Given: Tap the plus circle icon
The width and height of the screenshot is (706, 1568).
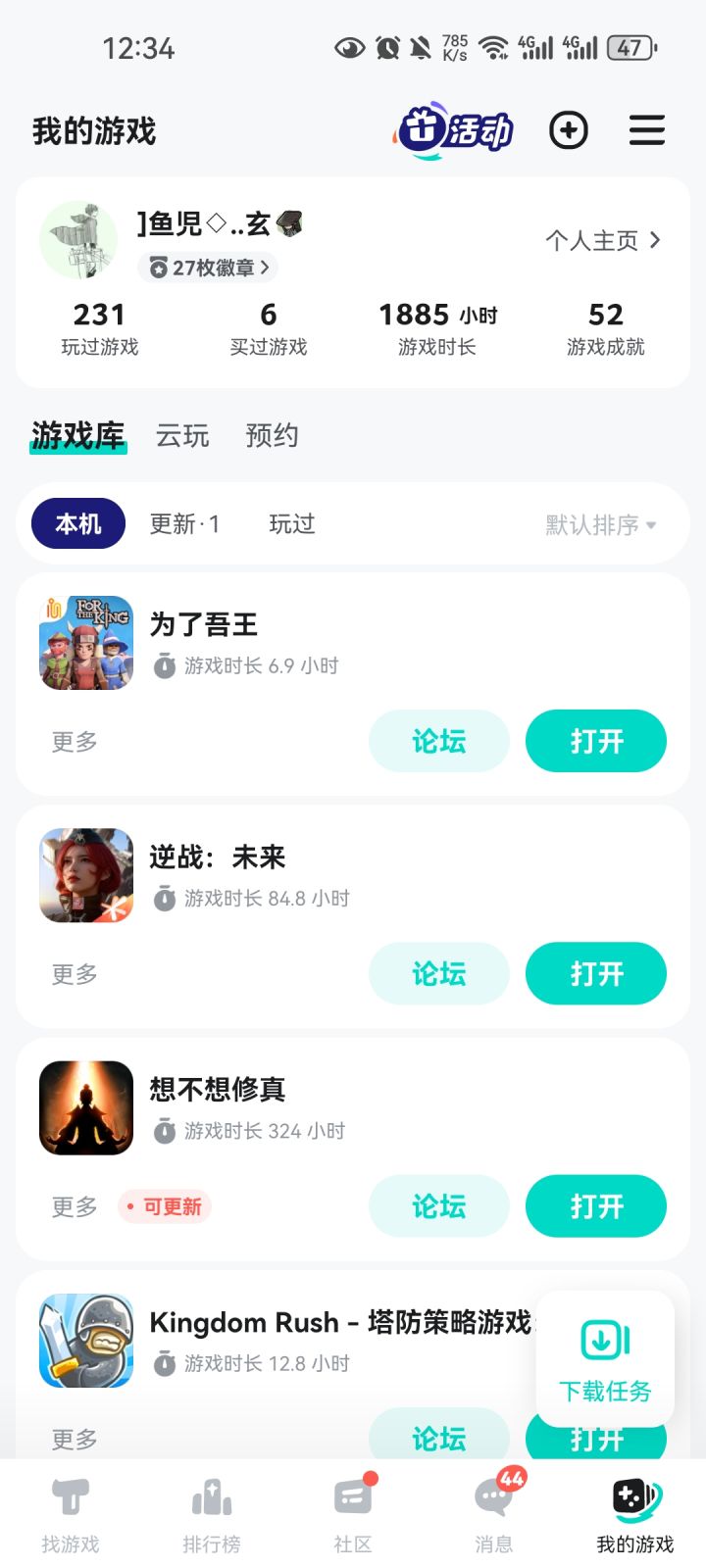Looking at the screenshot, I should (569, 130).
